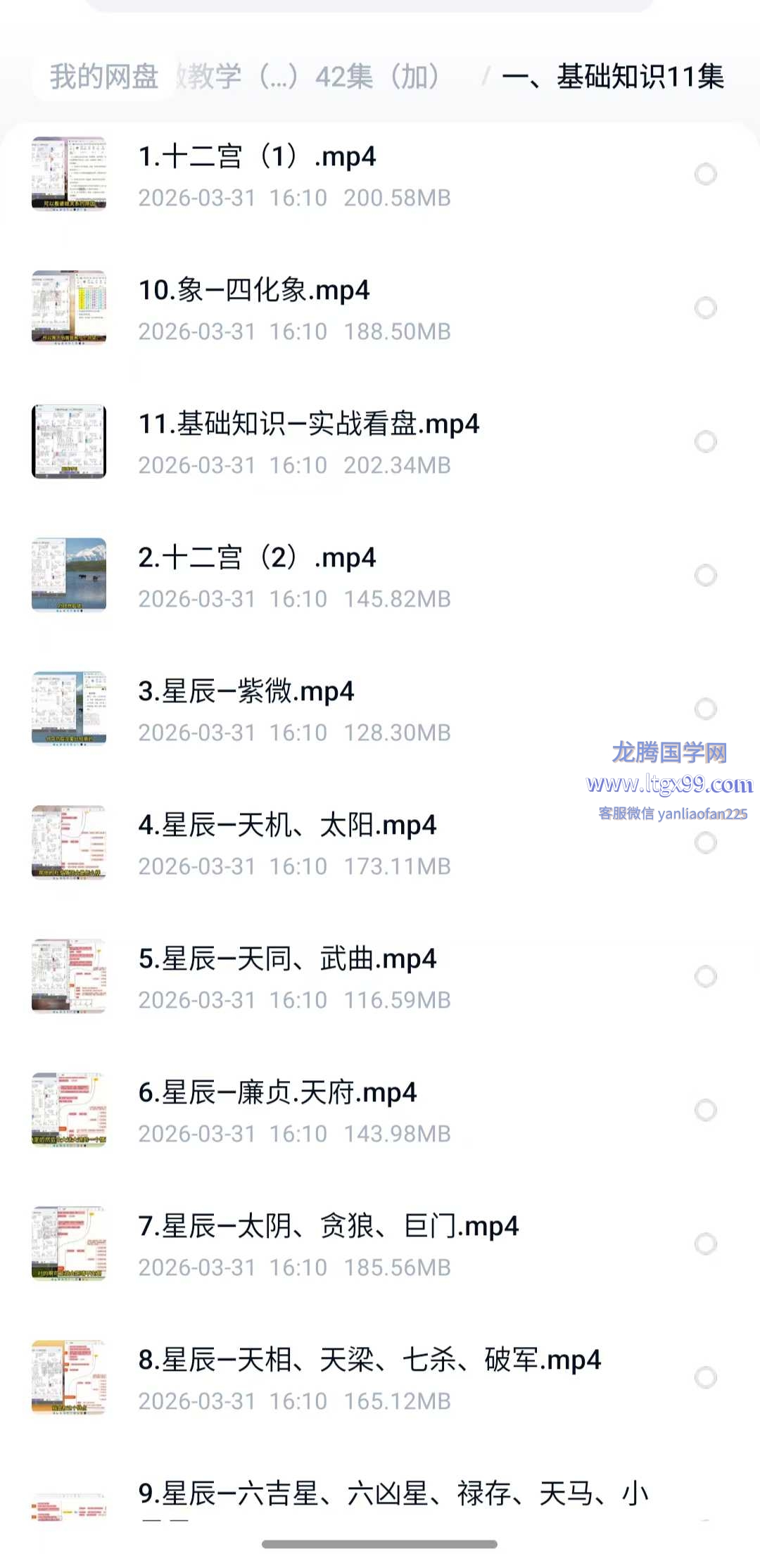Open video 1.十二宫（1）.mp4
This screenshot has width=760, height=1568.
coord(257,157)
